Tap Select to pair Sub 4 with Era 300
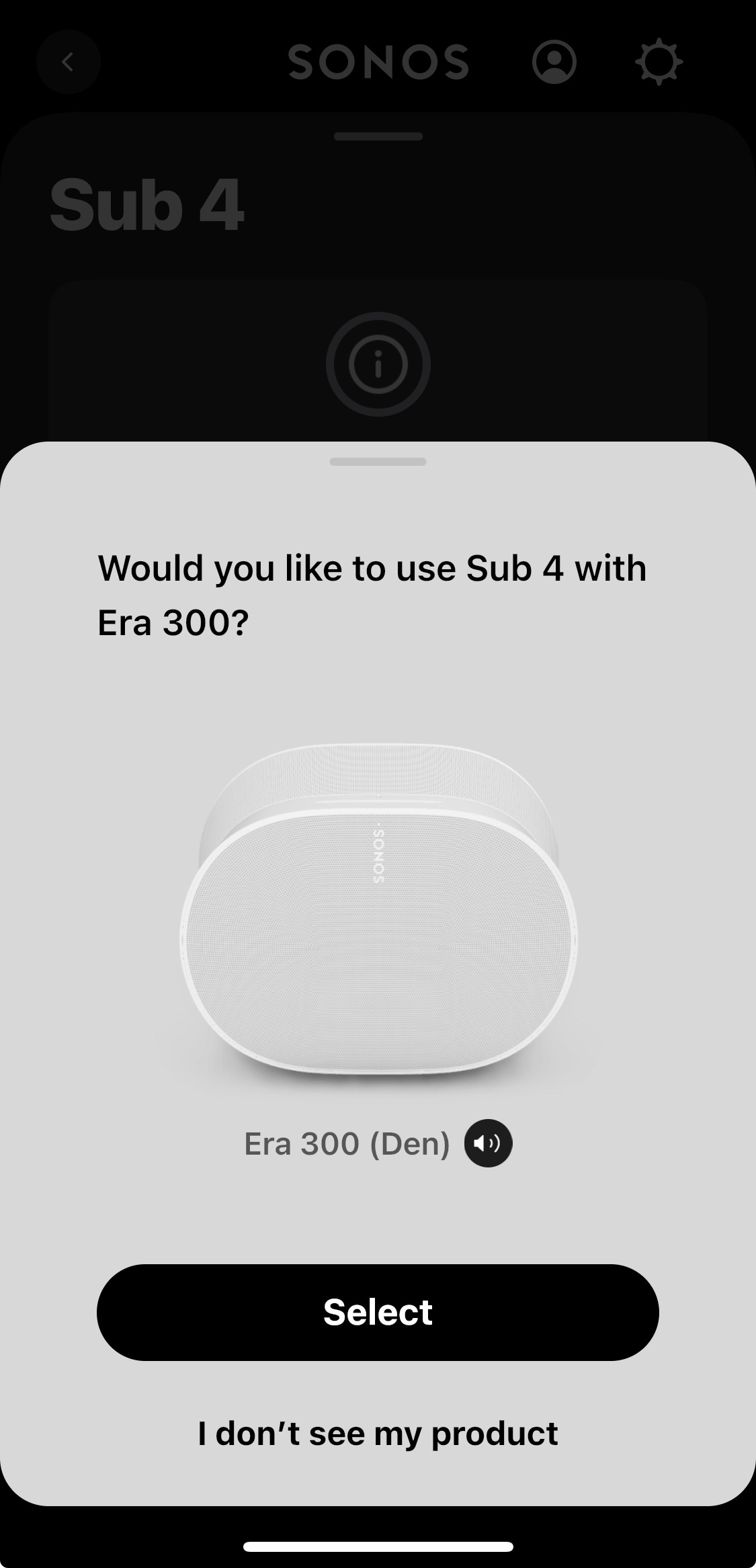Screen dimensions: 756x1568 coord(378,1312)
